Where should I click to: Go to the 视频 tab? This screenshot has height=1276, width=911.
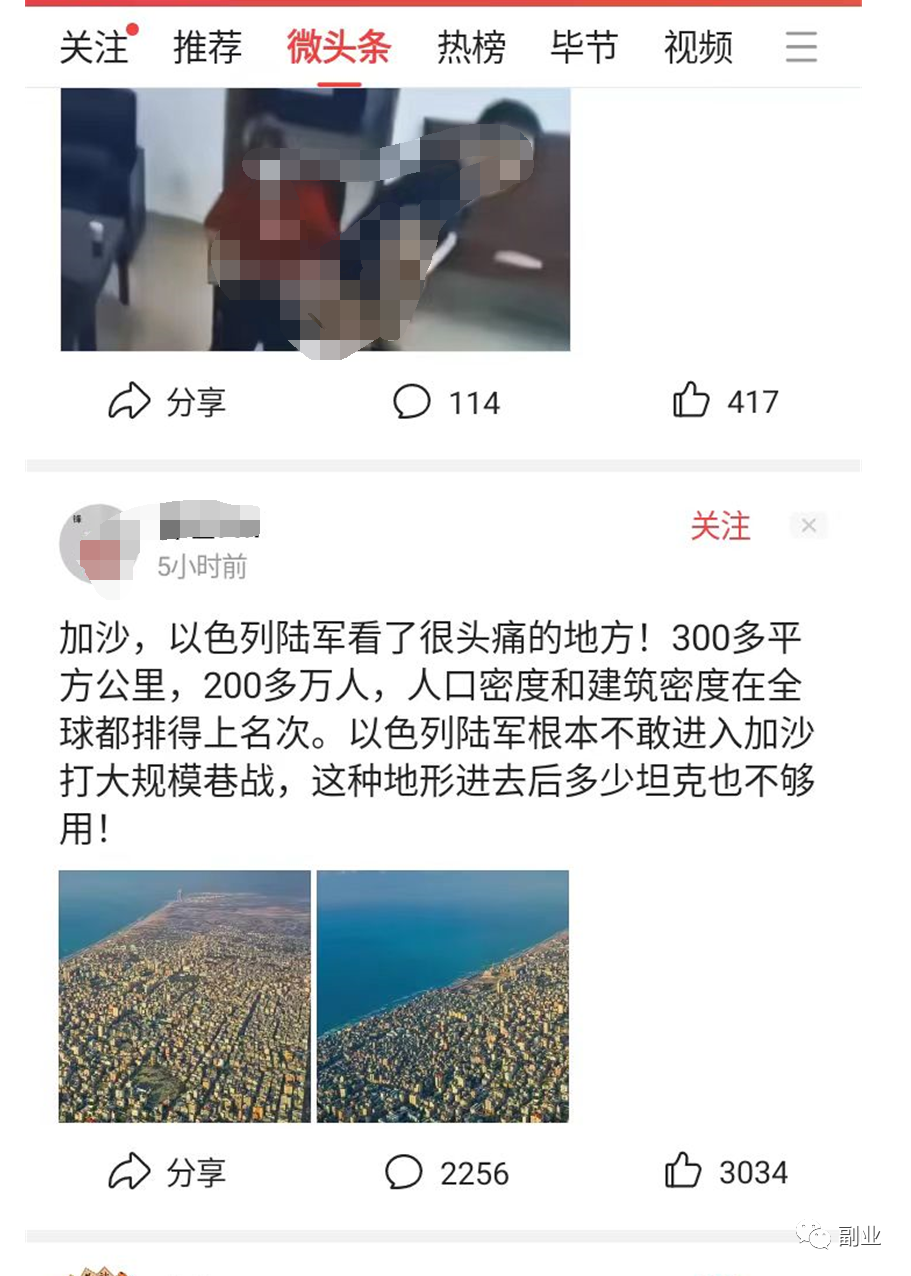[x=698, y=47]
